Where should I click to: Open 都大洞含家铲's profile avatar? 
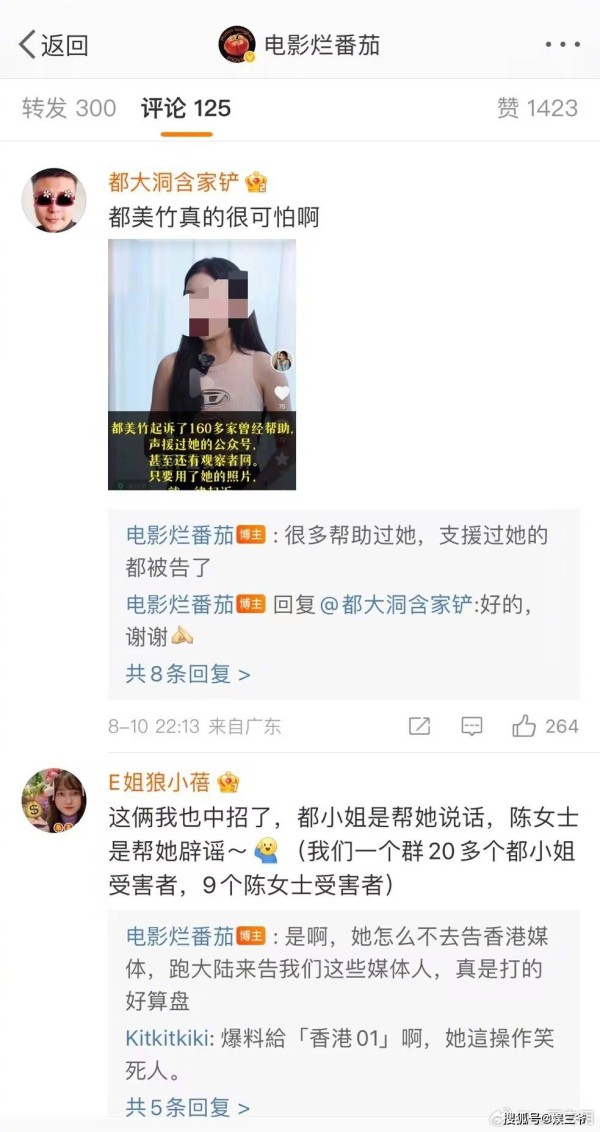click(x=53, y=200)
